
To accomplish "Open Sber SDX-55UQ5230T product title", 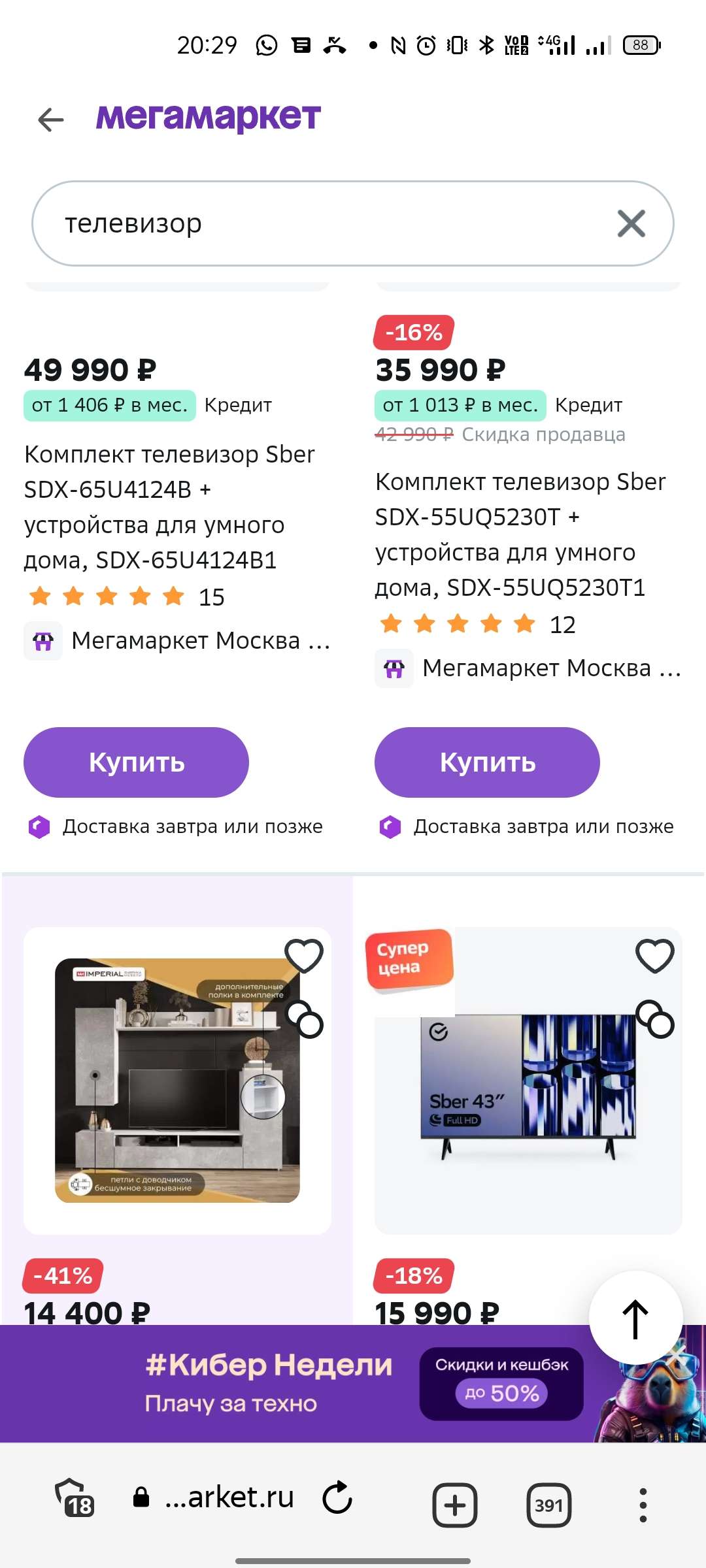I will [x=520, y=534].
